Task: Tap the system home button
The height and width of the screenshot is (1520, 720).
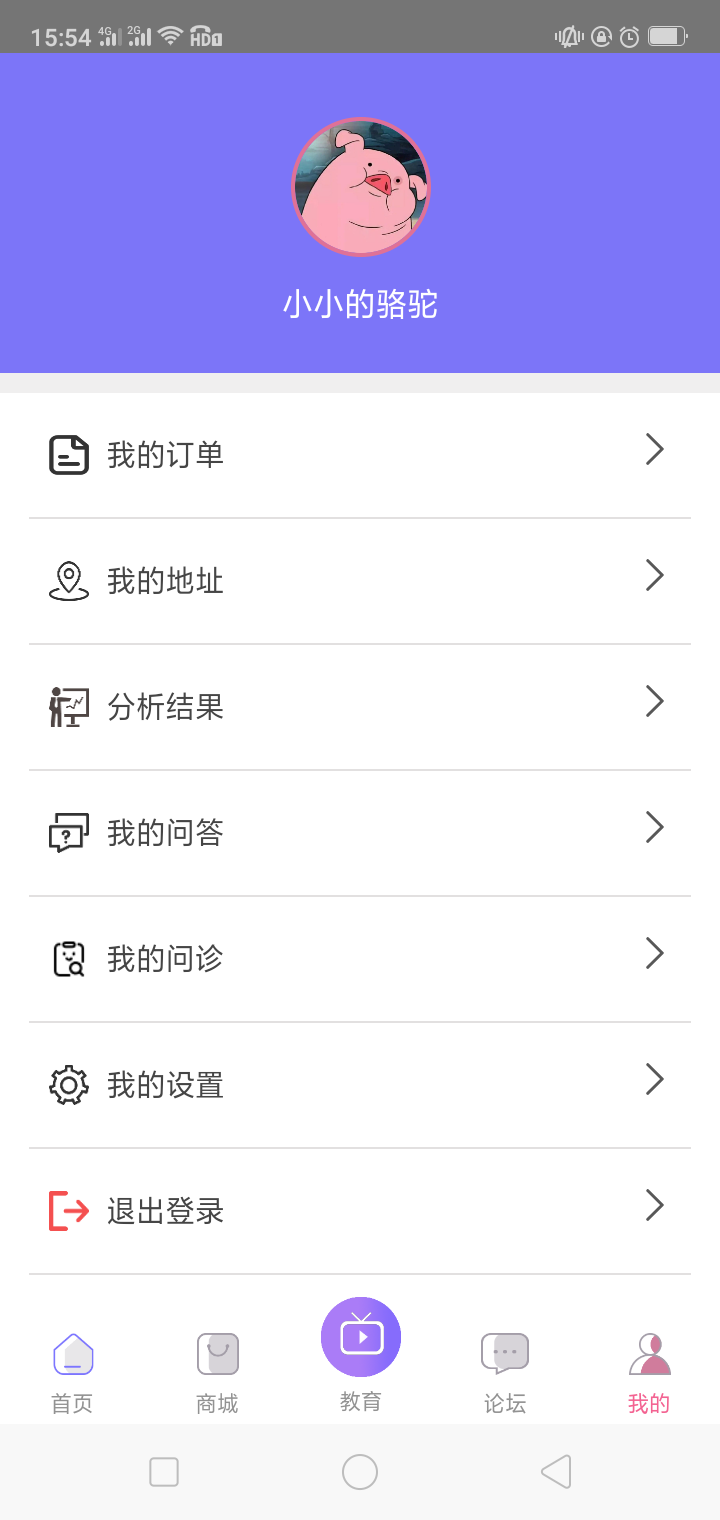Action: pyautogui.click(x=360, y=1472)
